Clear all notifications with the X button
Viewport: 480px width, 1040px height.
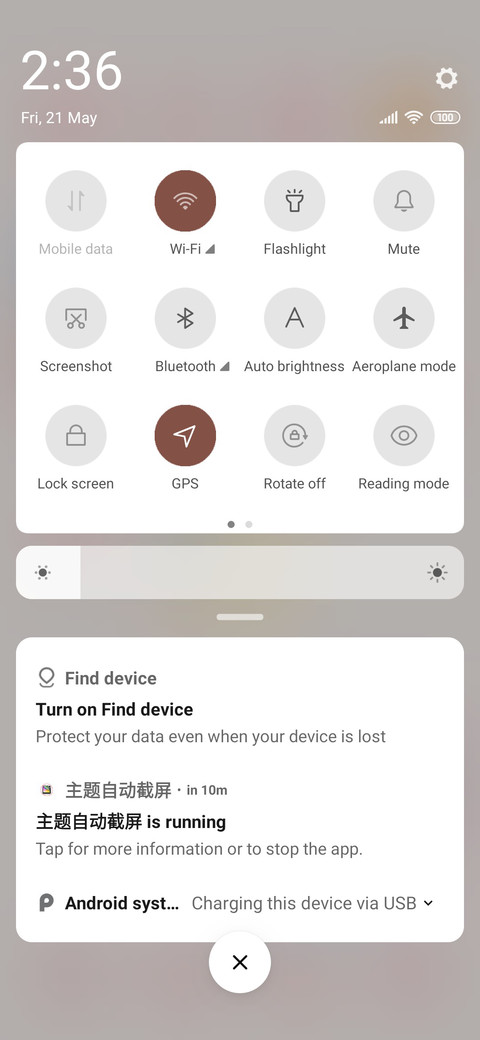click(240, 962)
